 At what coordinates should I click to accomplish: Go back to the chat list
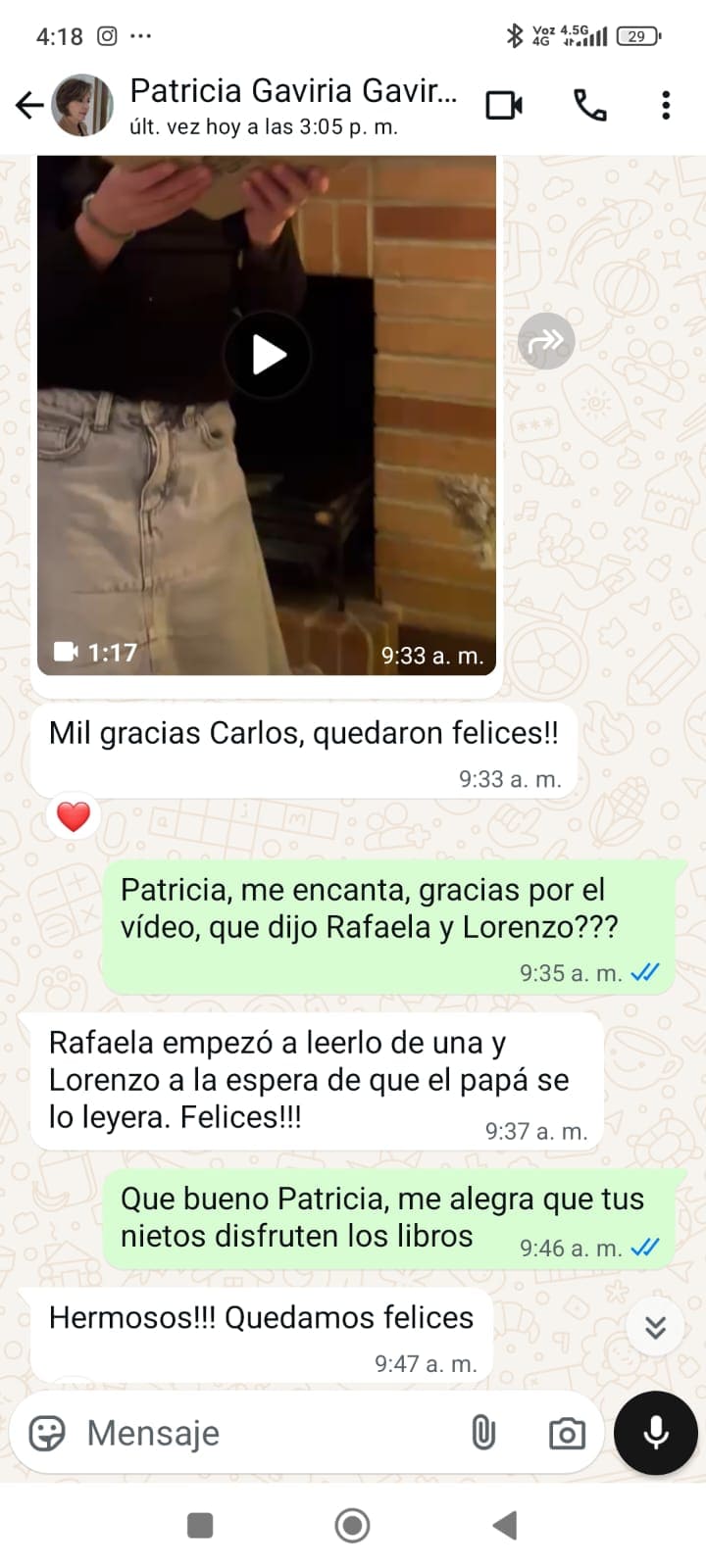(29, 105)
